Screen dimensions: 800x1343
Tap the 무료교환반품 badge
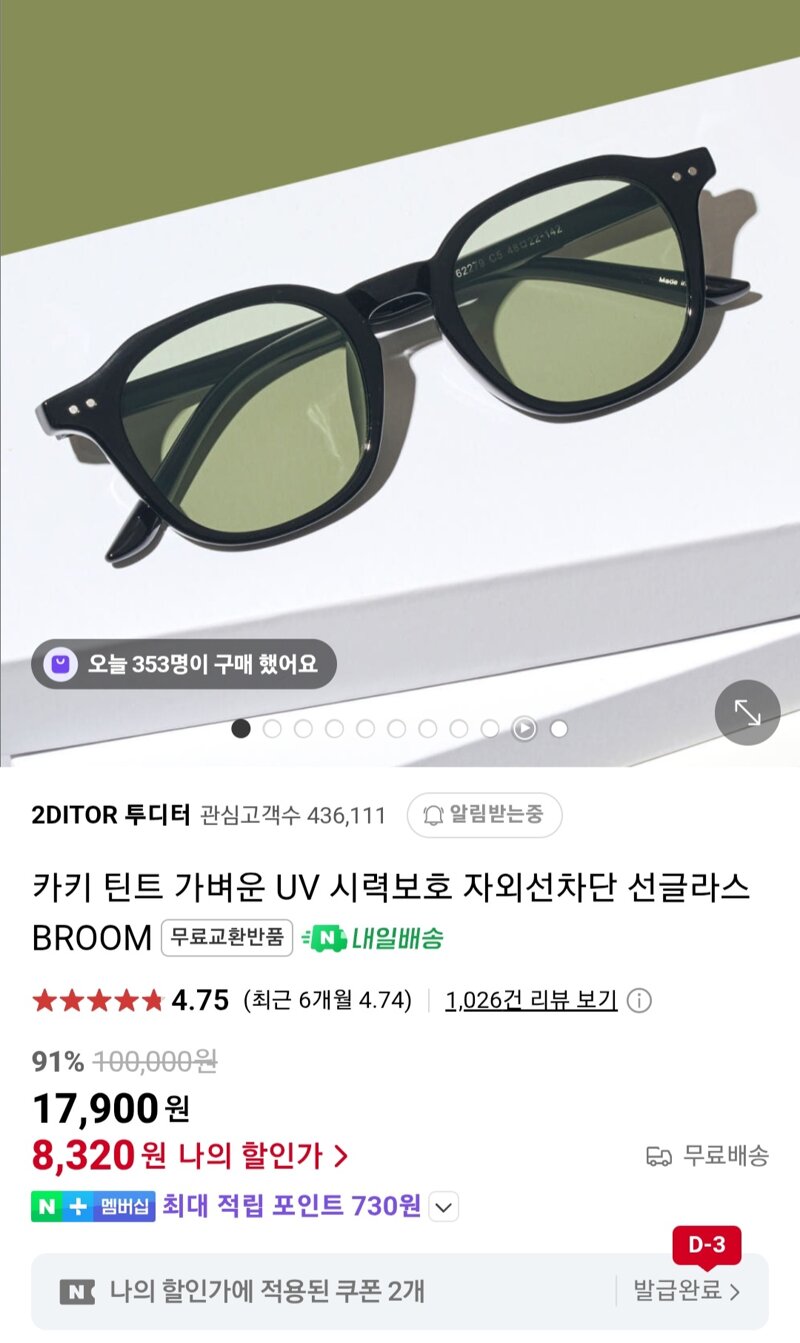click(227, 938)
